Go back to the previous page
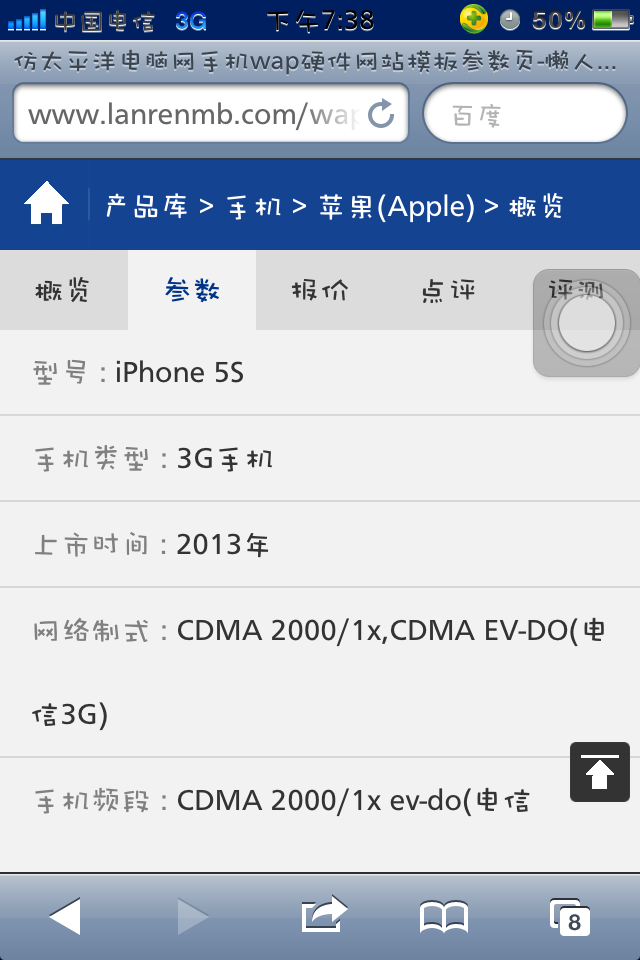This screenshot has width=640, height=960. [65, 916]
